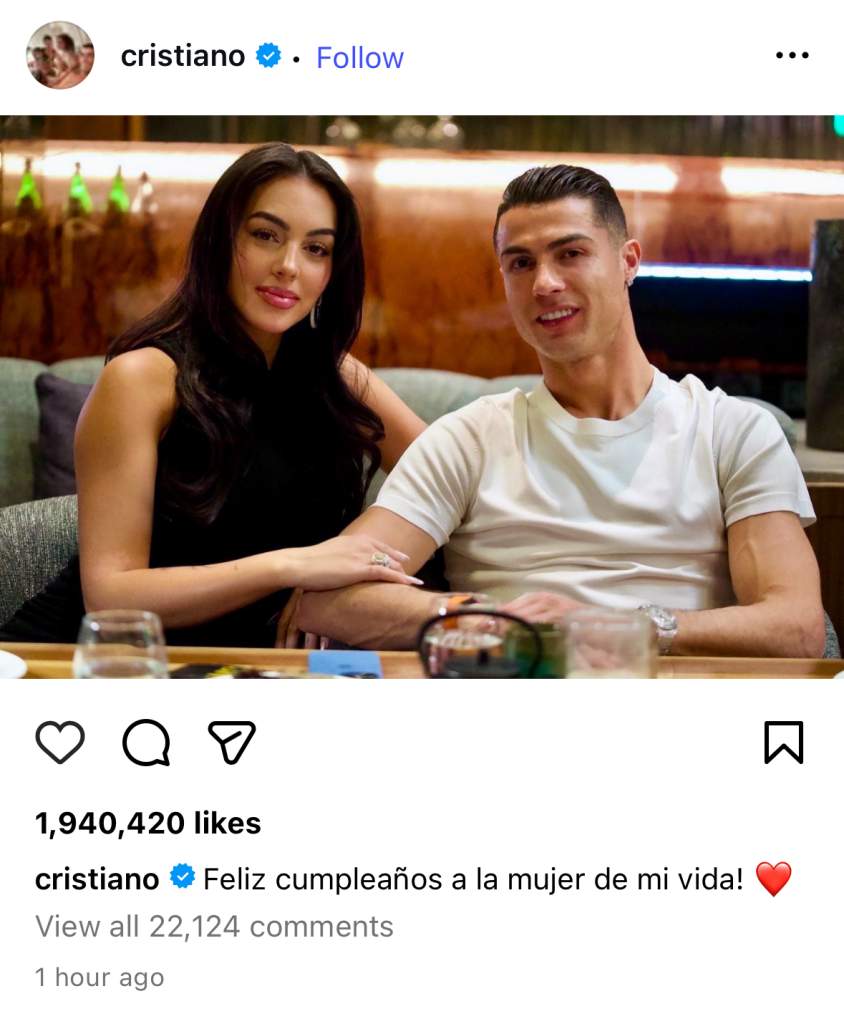This screenshot has width=844, height=1024.
Task: Follow the cristiano account
Action: [360, 58]
